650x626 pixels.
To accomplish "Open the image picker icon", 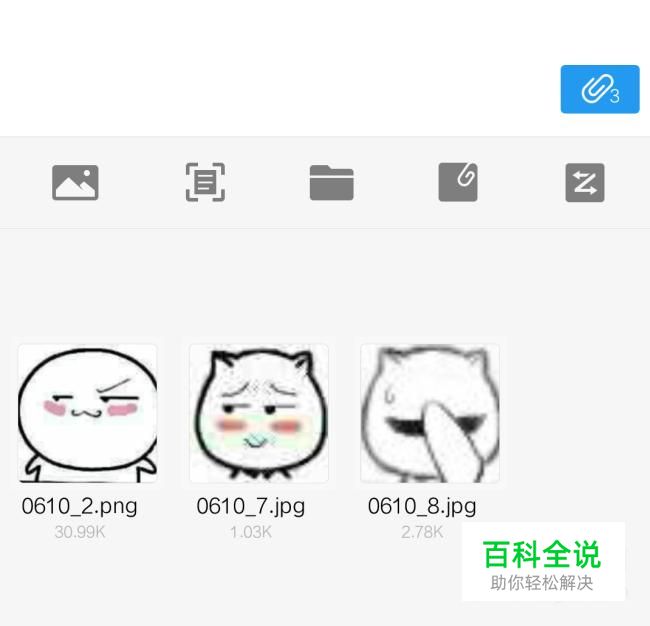I will (x=75, y=182).
